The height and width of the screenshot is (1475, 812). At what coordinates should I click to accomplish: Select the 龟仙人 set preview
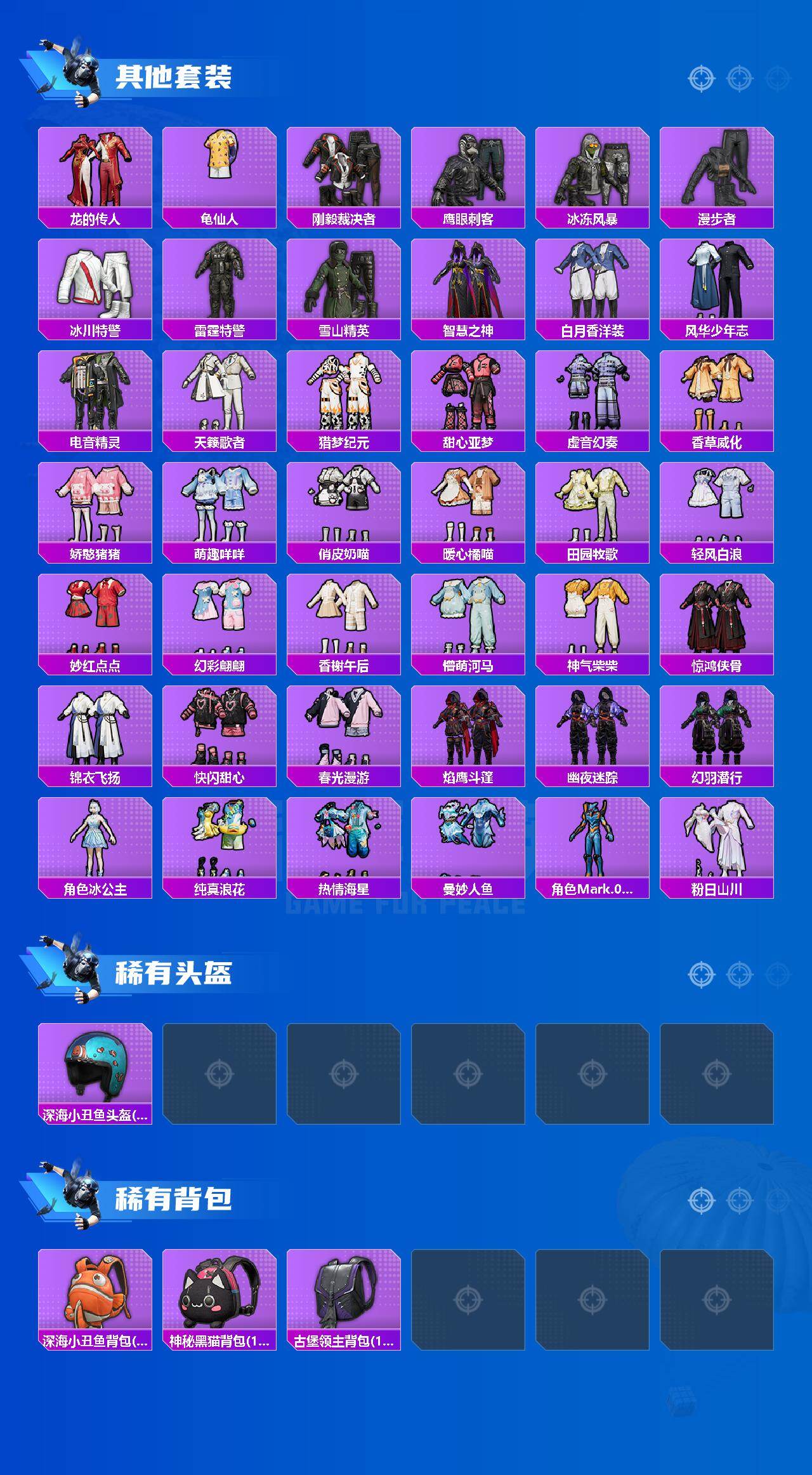tap(219, 168)
